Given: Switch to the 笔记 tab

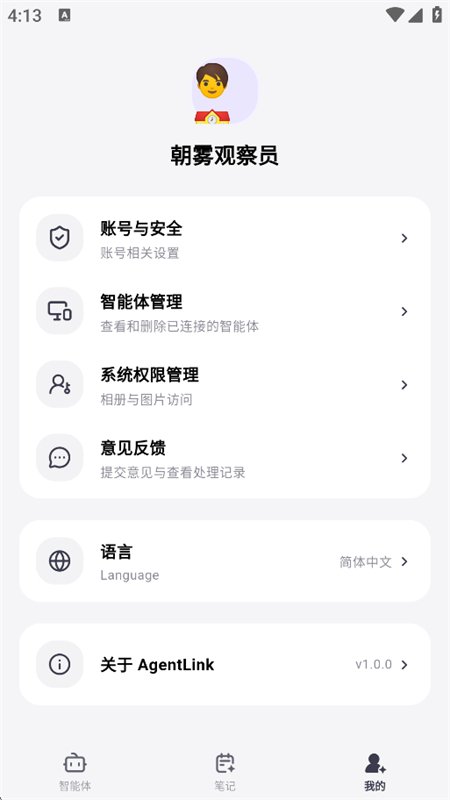Looking at the screenshot, I should [225, 771].
